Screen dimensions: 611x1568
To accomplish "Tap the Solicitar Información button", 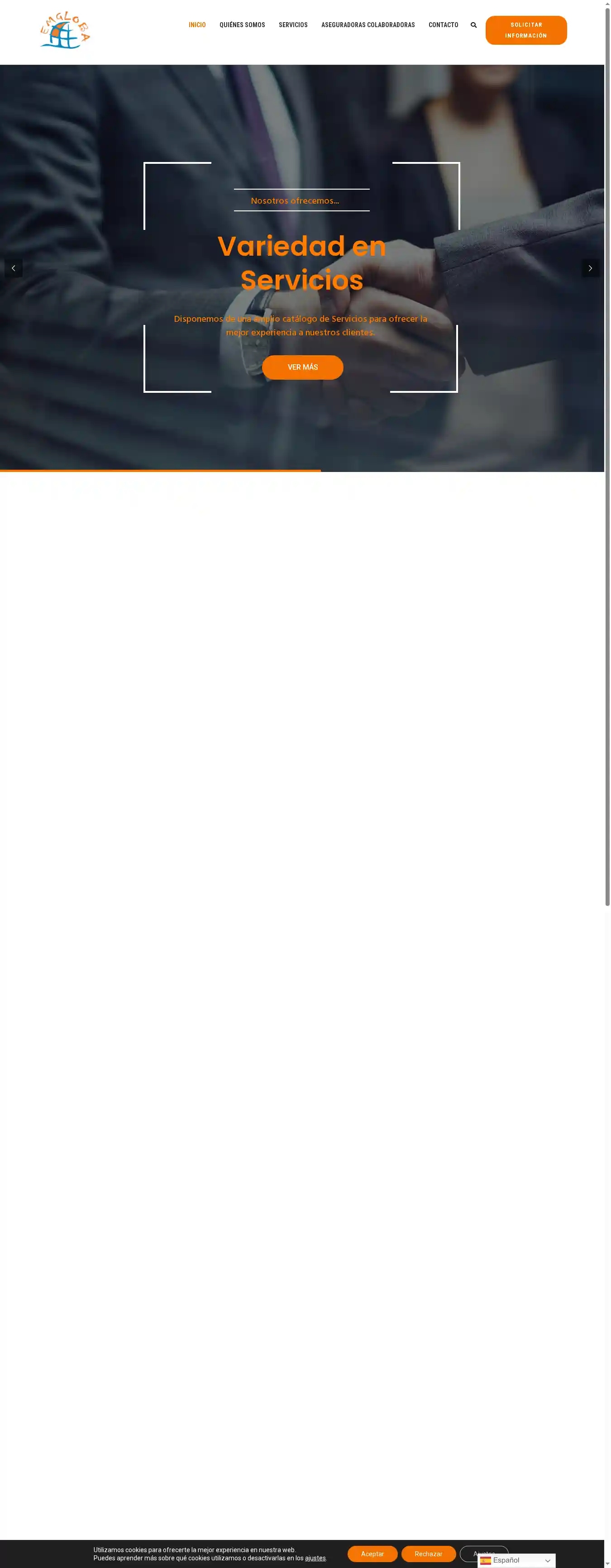I will point(526,30).
